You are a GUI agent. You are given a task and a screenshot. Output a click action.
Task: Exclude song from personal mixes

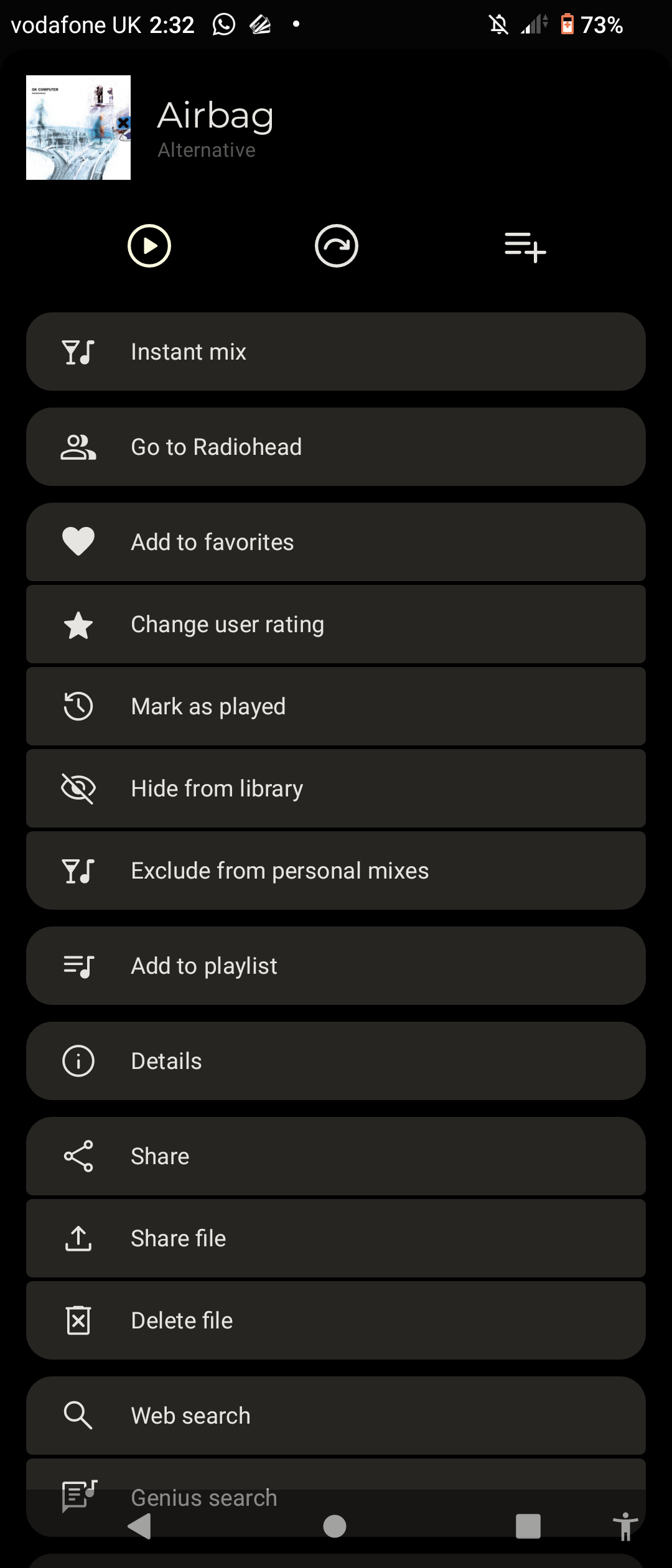point(336,870)
